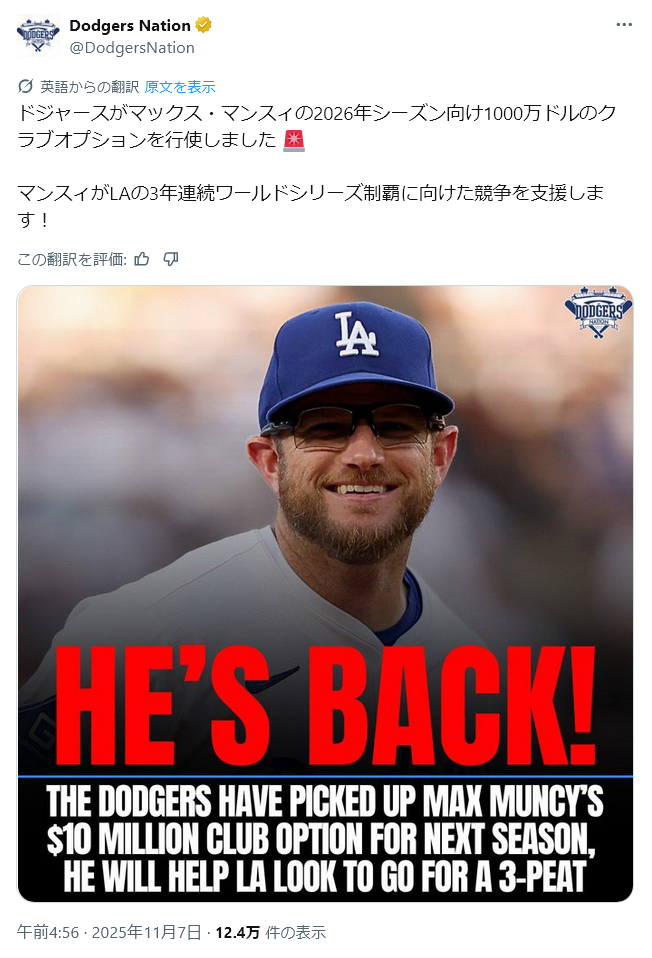Open the Dodgers Nation display name
Screen dimensions: 652x958
tap(129, 25)
